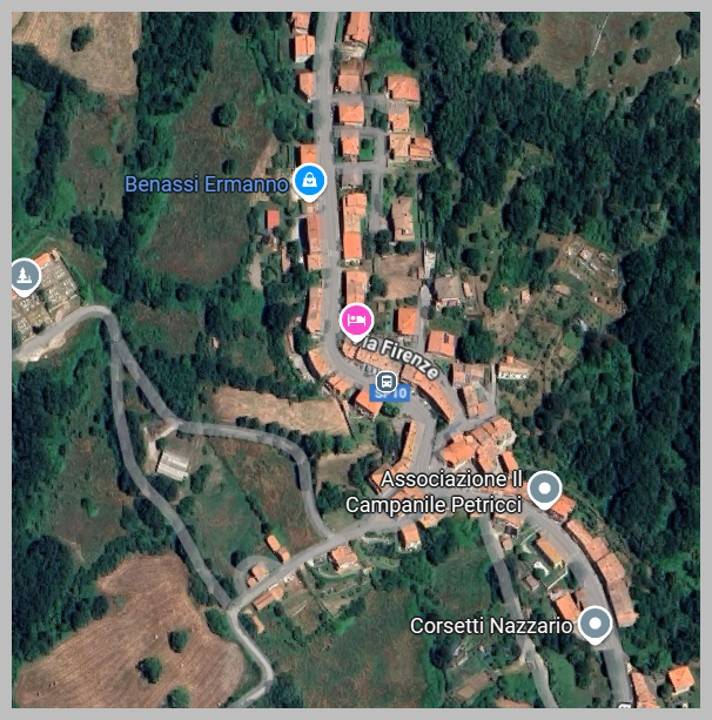Select the bus stop icon near SP10
This screenshot has height=720, width=712.
386,381
